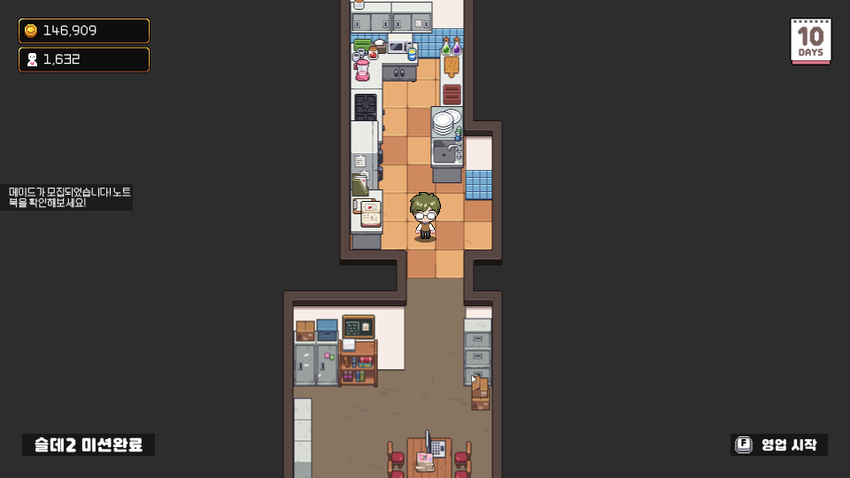Open the 10 DAYS calendar icon
850x478 pixels.
pyautogui.click(x=810, y=41)
